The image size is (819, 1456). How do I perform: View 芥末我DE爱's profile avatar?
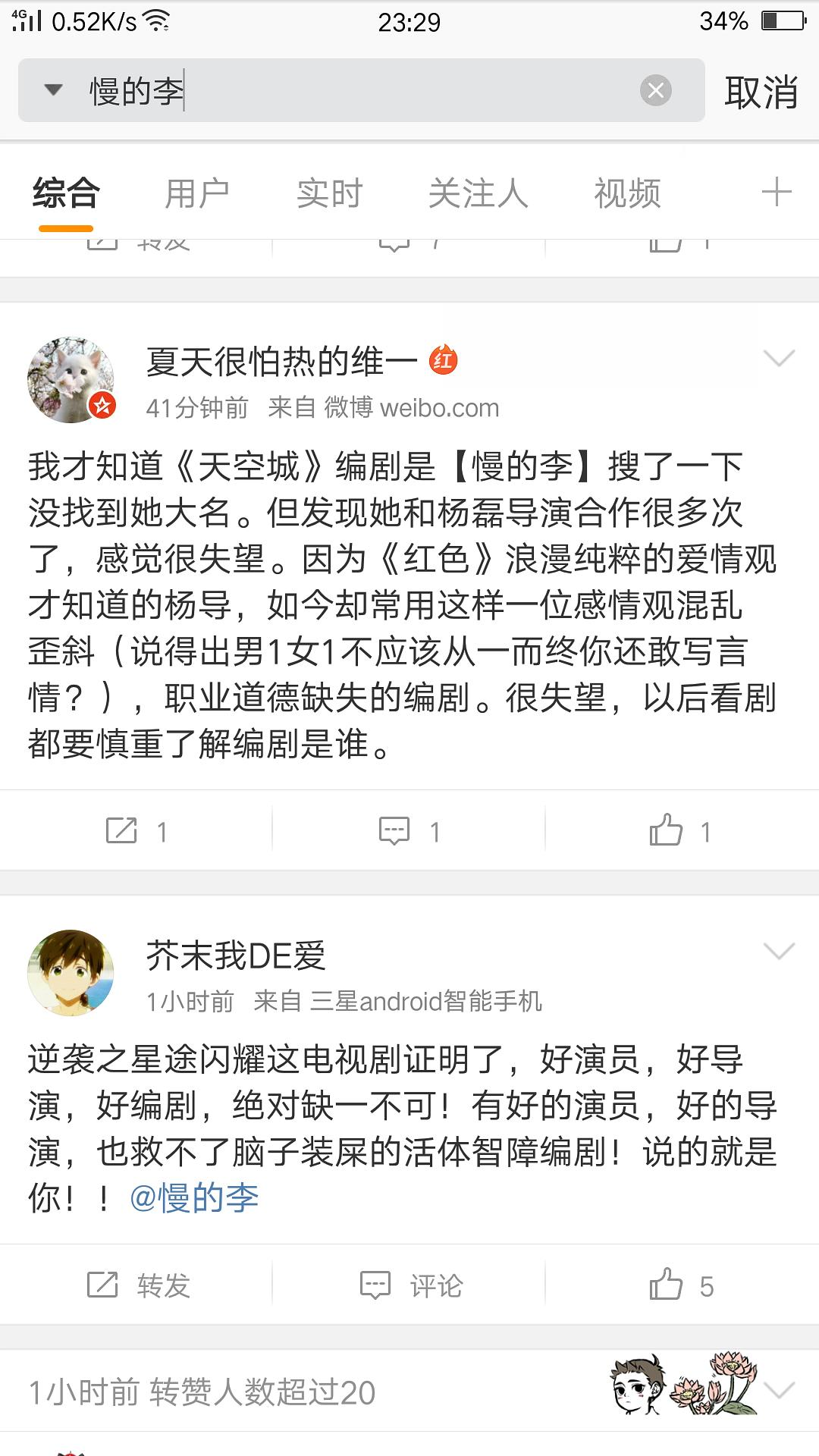click(x=71, y=972)
